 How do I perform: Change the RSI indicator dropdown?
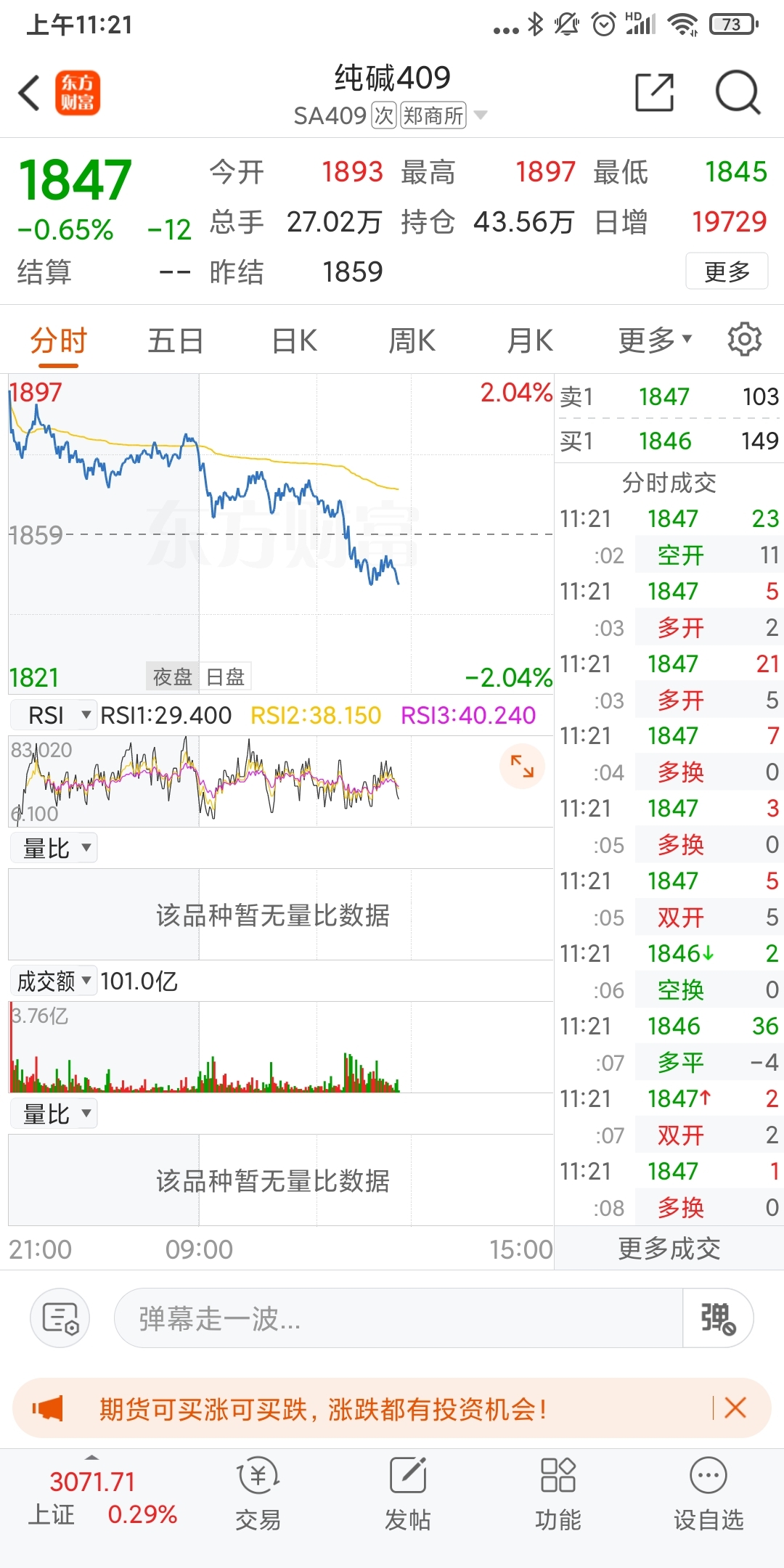coord(54,715)
